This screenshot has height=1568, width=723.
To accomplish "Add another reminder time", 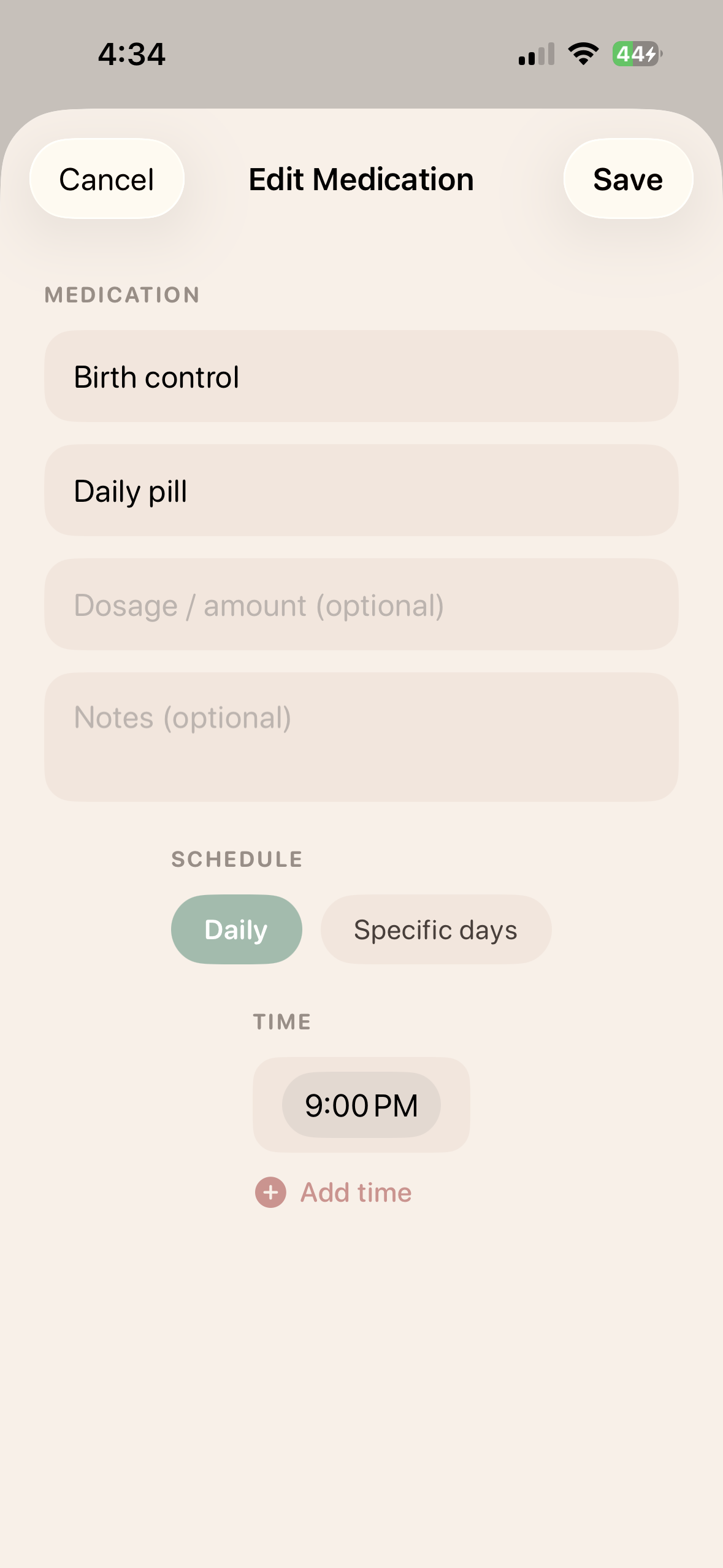I will (334, 1193).
